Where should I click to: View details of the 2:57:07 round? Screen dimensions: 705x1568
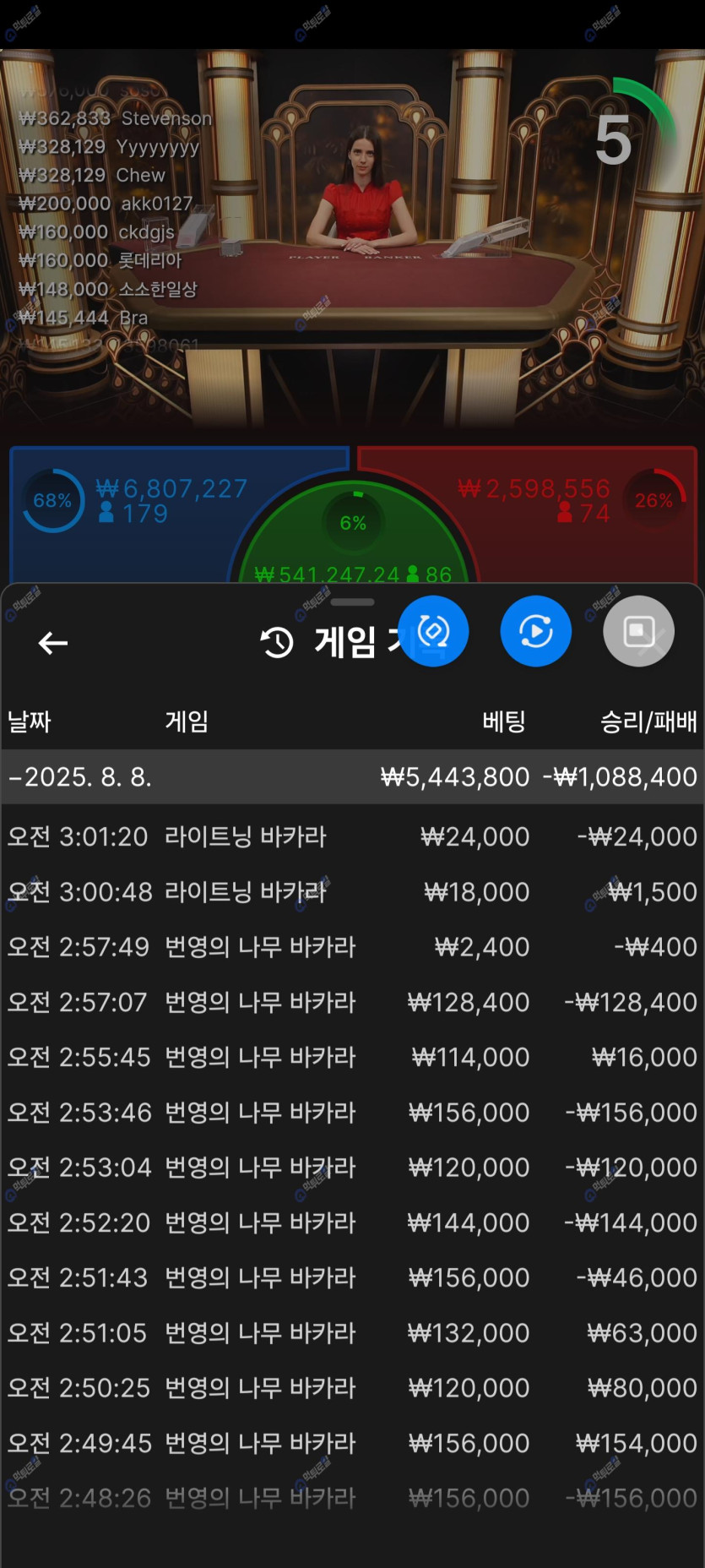352,1002
